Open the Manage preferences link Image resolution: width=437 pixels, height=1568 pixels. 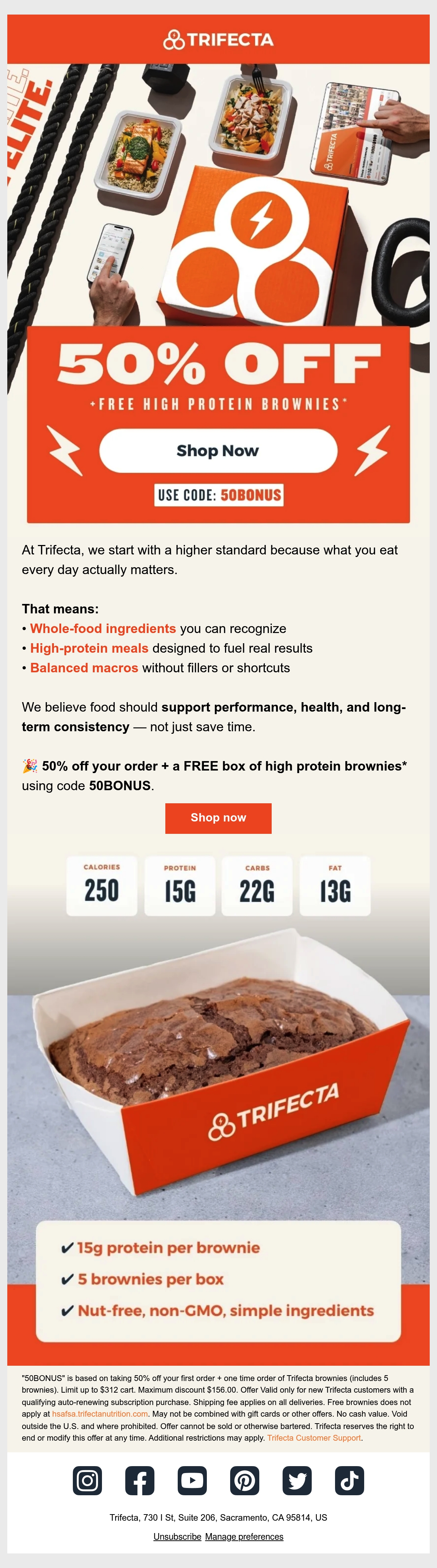pyautogui.click(x=244, y=1536)
